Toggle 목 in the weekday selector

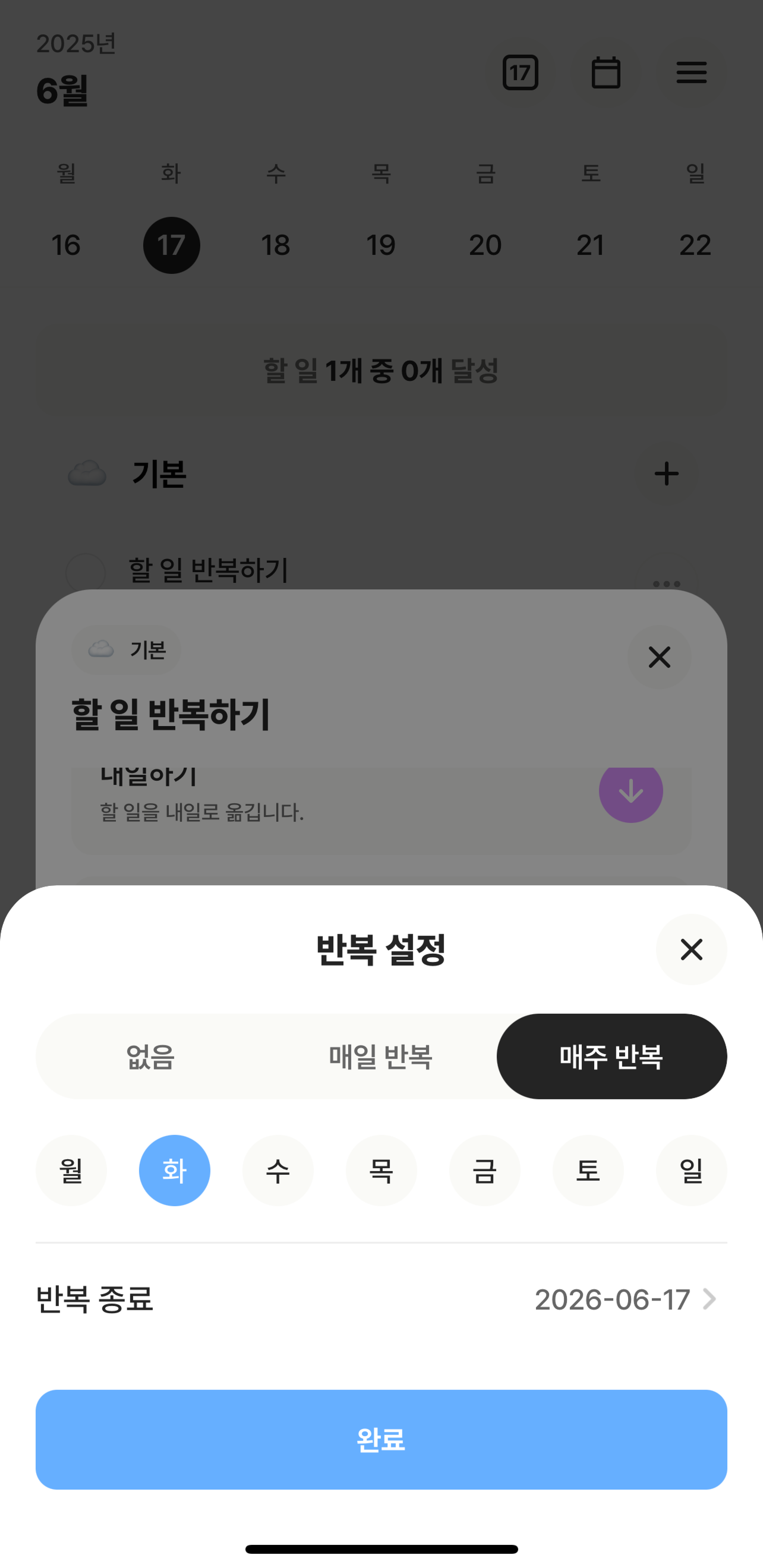pyautogui.click(x=381, y=1170)
